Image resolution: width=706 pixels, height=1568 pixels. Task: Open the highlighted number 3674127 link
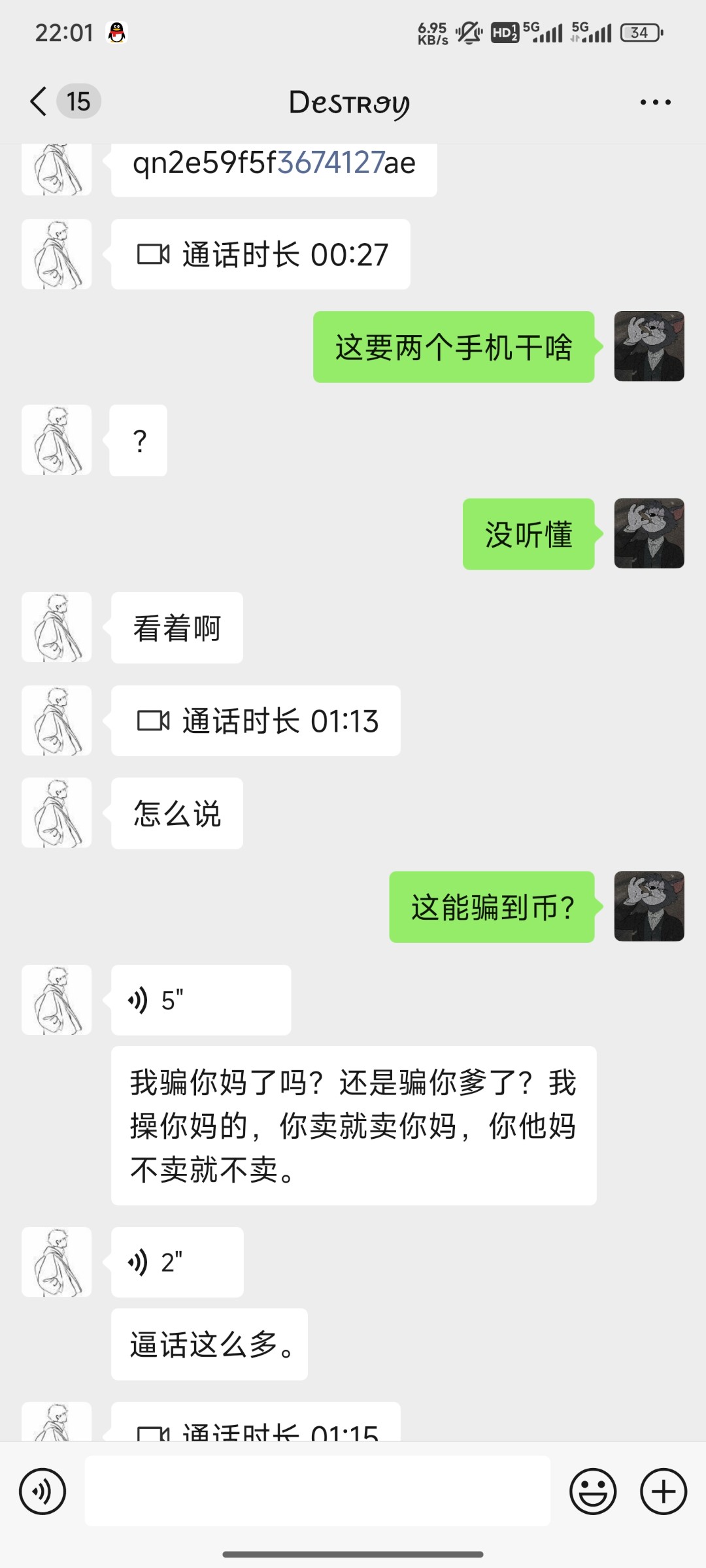pyautogui.click(x=331, y=163)
